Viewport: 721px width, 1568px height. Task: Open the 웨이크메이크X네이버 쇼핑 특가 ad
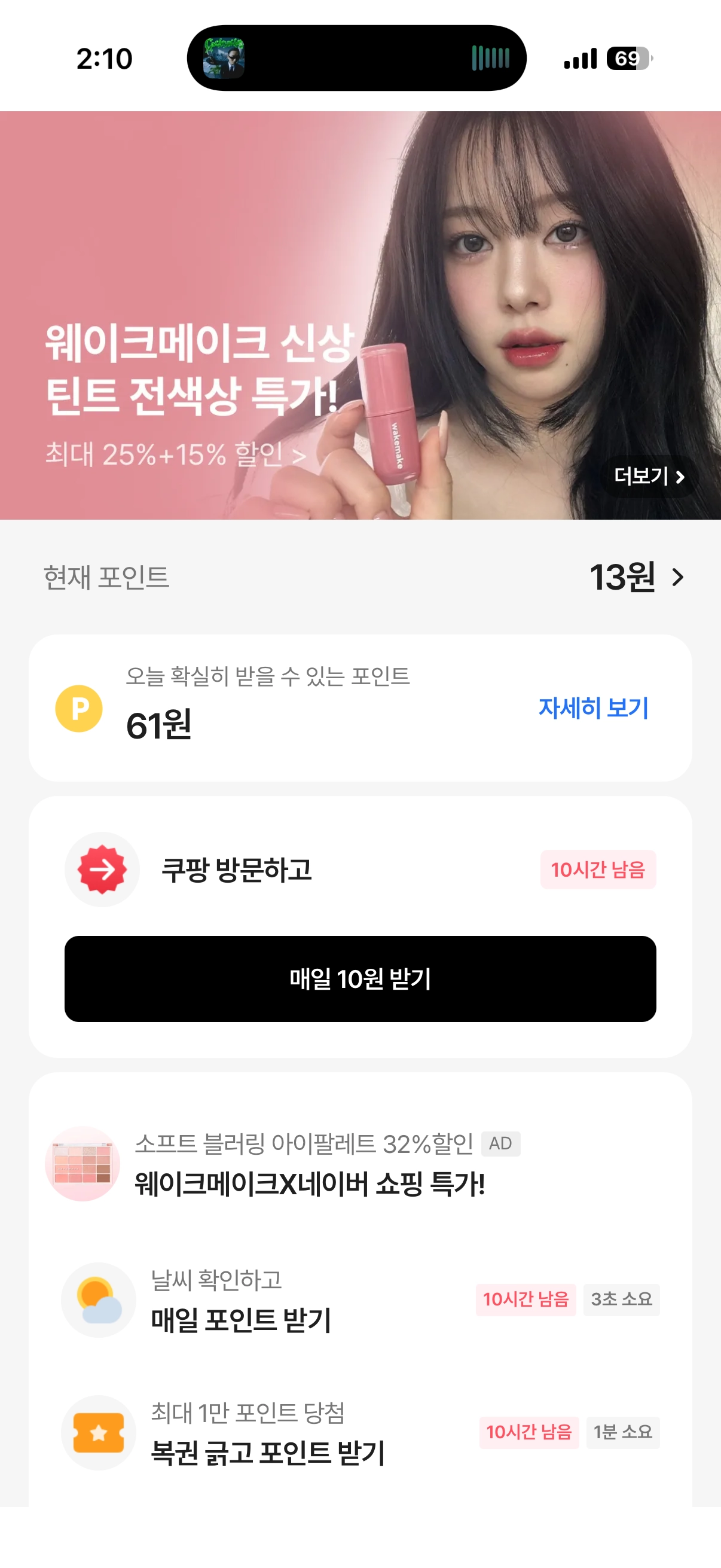(x=309, y=1184)
